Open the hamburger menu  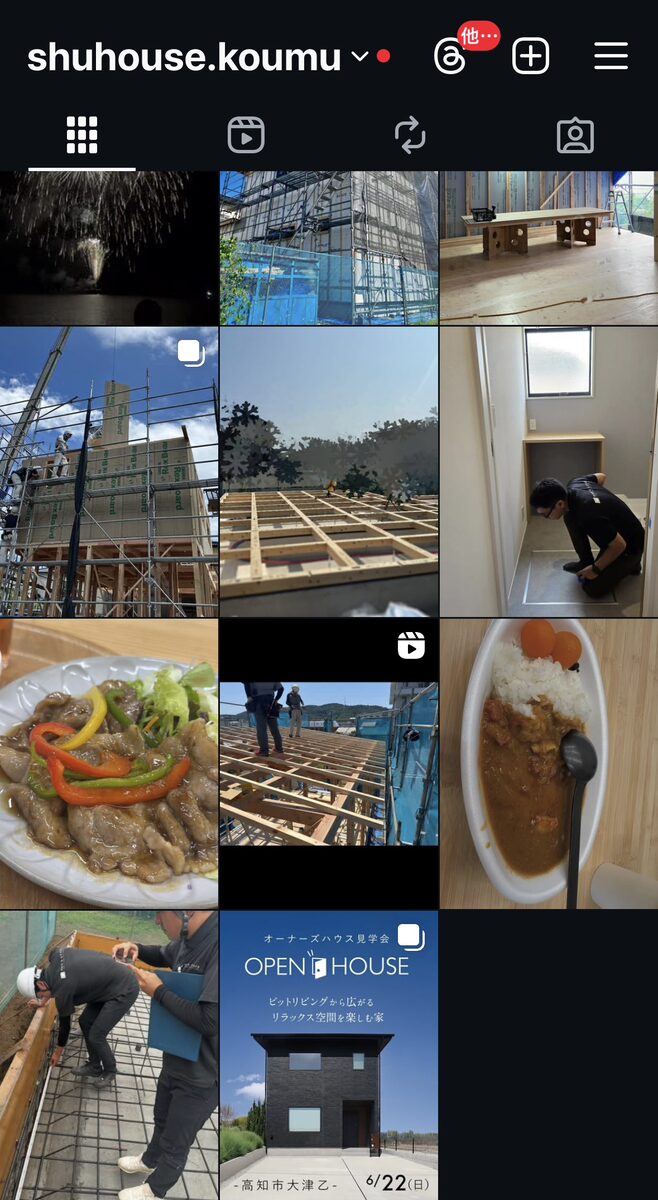[x=611, y=57]
